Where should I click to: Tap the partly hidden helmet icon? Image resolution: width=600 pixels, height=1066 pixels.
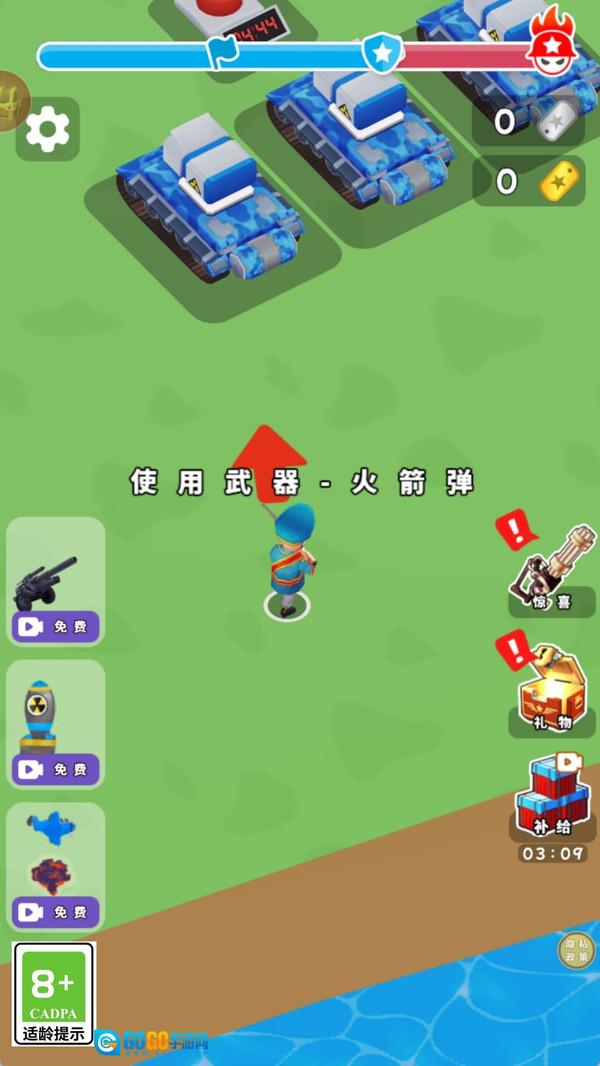[x=10, y=101]
